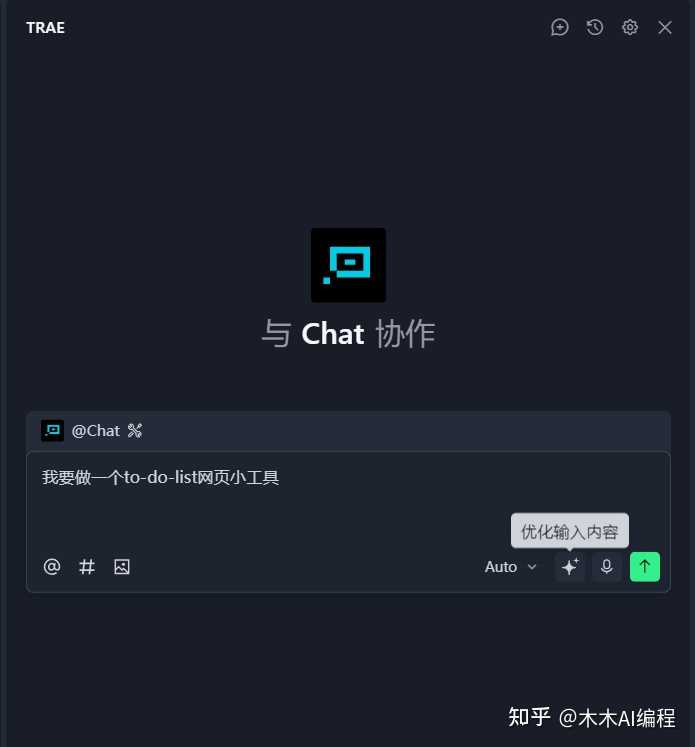Start a new chat session
The width and height of the screenshot is (695, 747).
point(560,28)
